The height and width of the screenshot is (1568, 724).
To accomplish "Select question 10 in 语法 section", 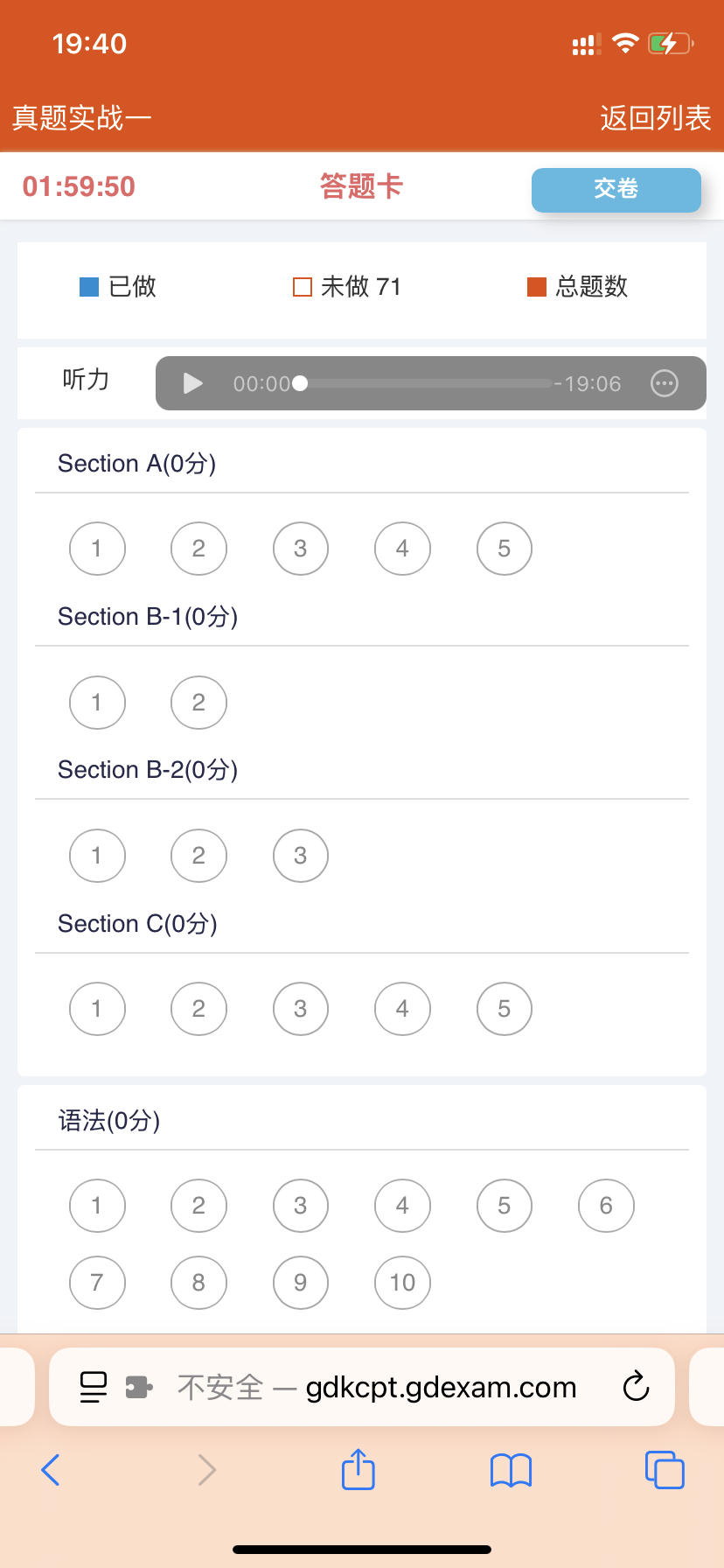I will pyautogui.click(x=402, y=1283).
